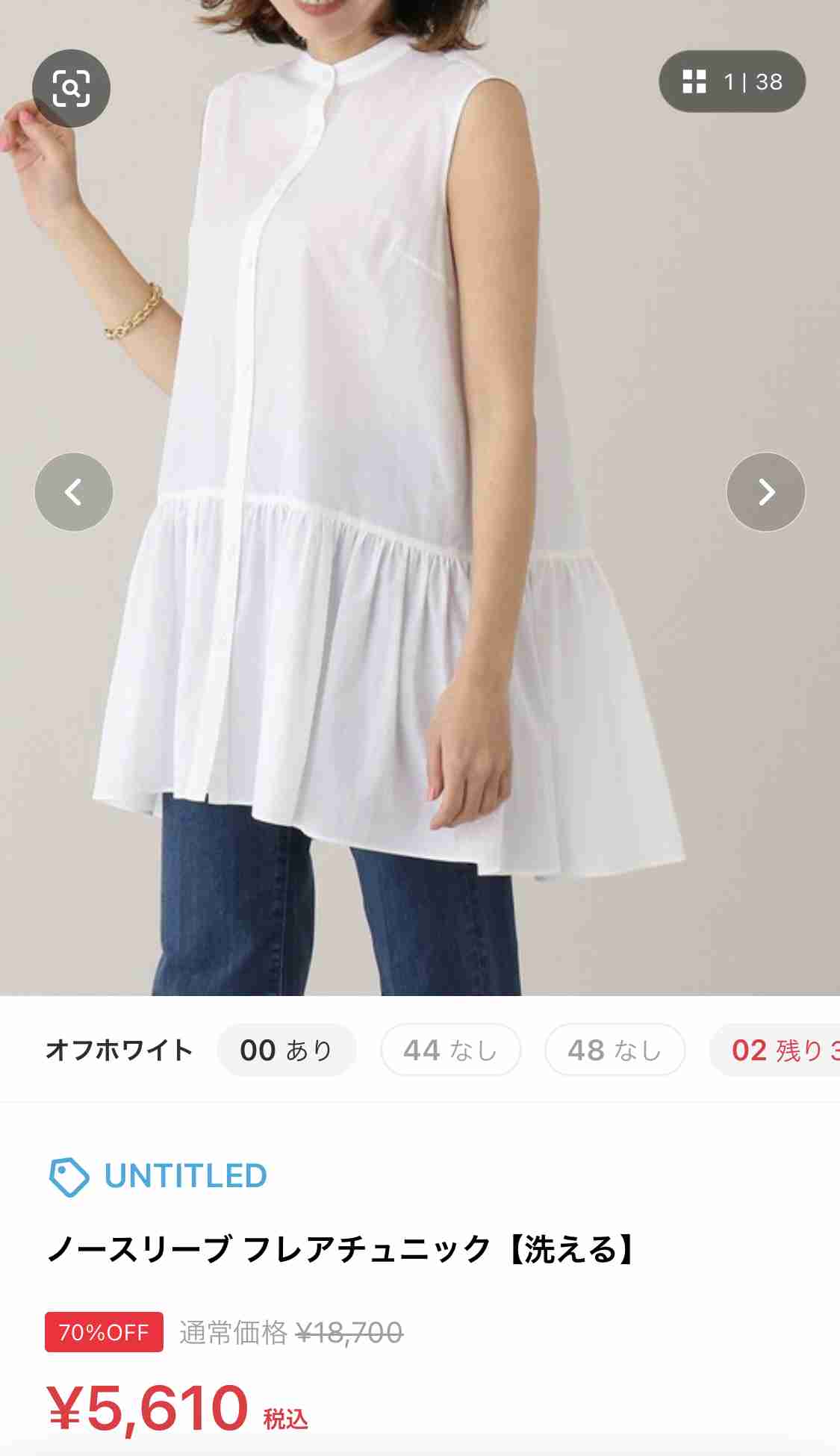Select size 00 あり
This screenshot has height=1456, width=840.
287,1050
